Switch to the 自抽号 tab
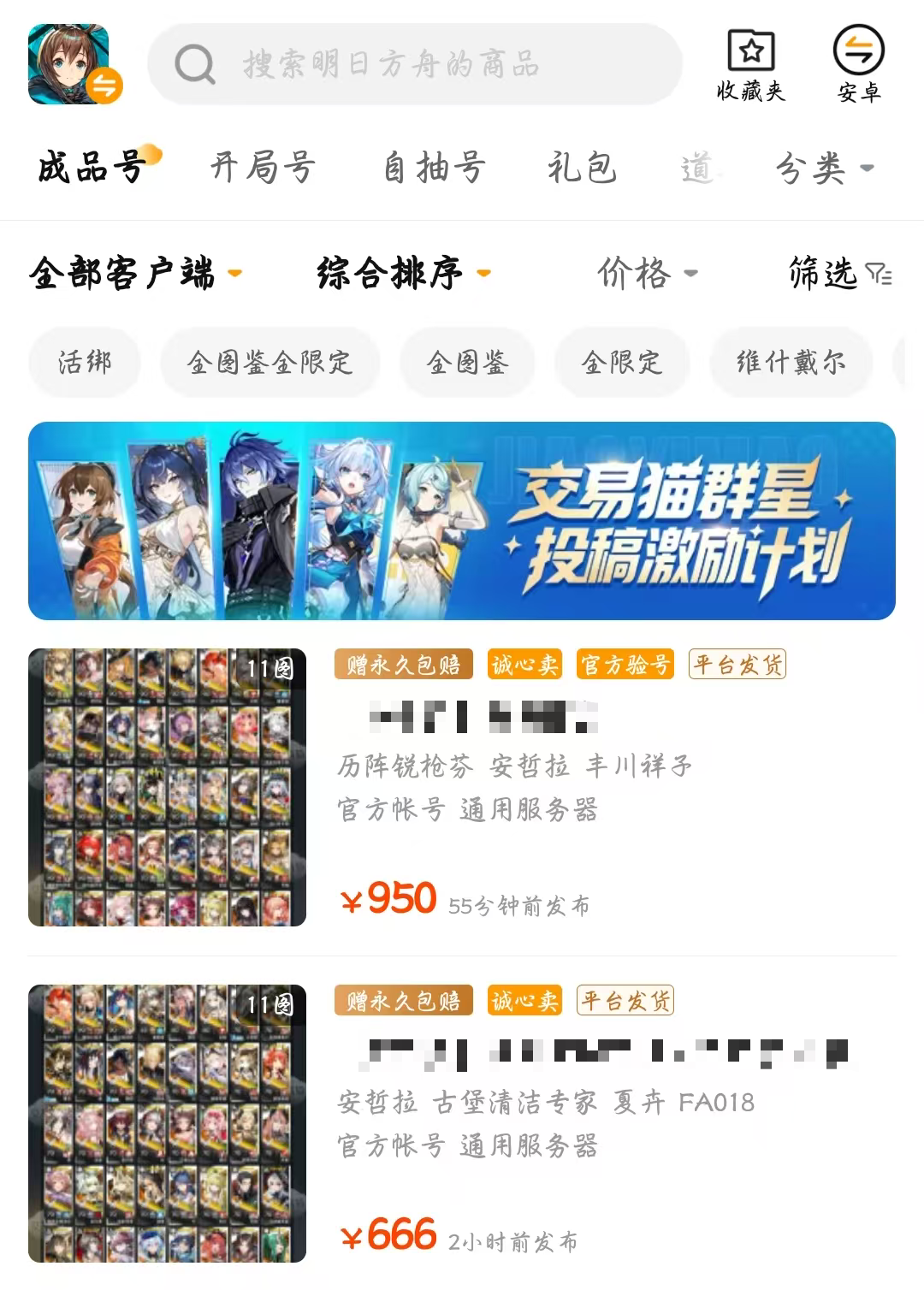The width and height of the screenshot is (924, 1290). coord(435,167)
